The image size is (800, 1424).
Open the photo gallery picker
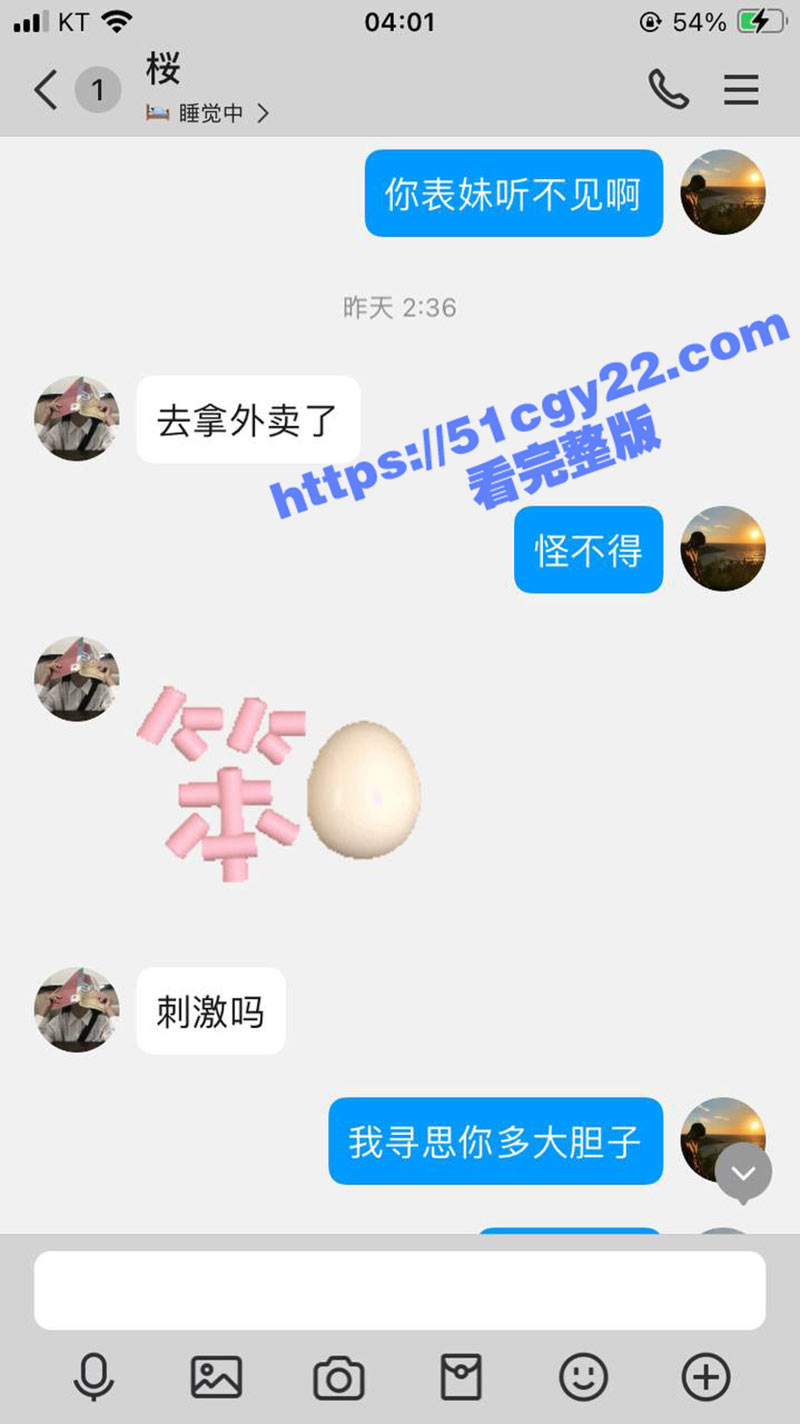click(x=216, y=1378)
